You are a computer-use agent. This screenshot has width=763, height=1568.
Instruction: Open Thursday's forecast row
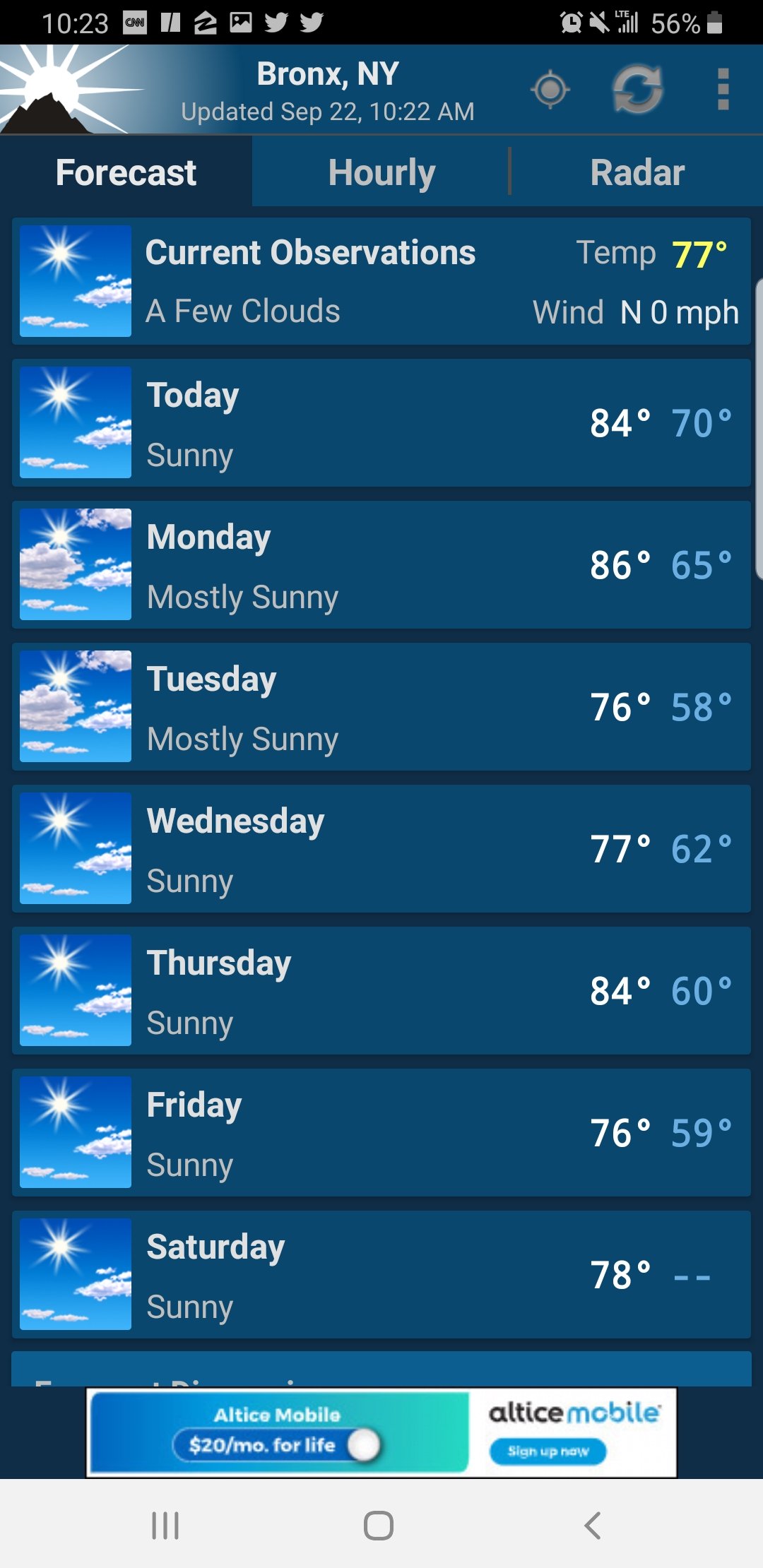[x=381, y=990]
